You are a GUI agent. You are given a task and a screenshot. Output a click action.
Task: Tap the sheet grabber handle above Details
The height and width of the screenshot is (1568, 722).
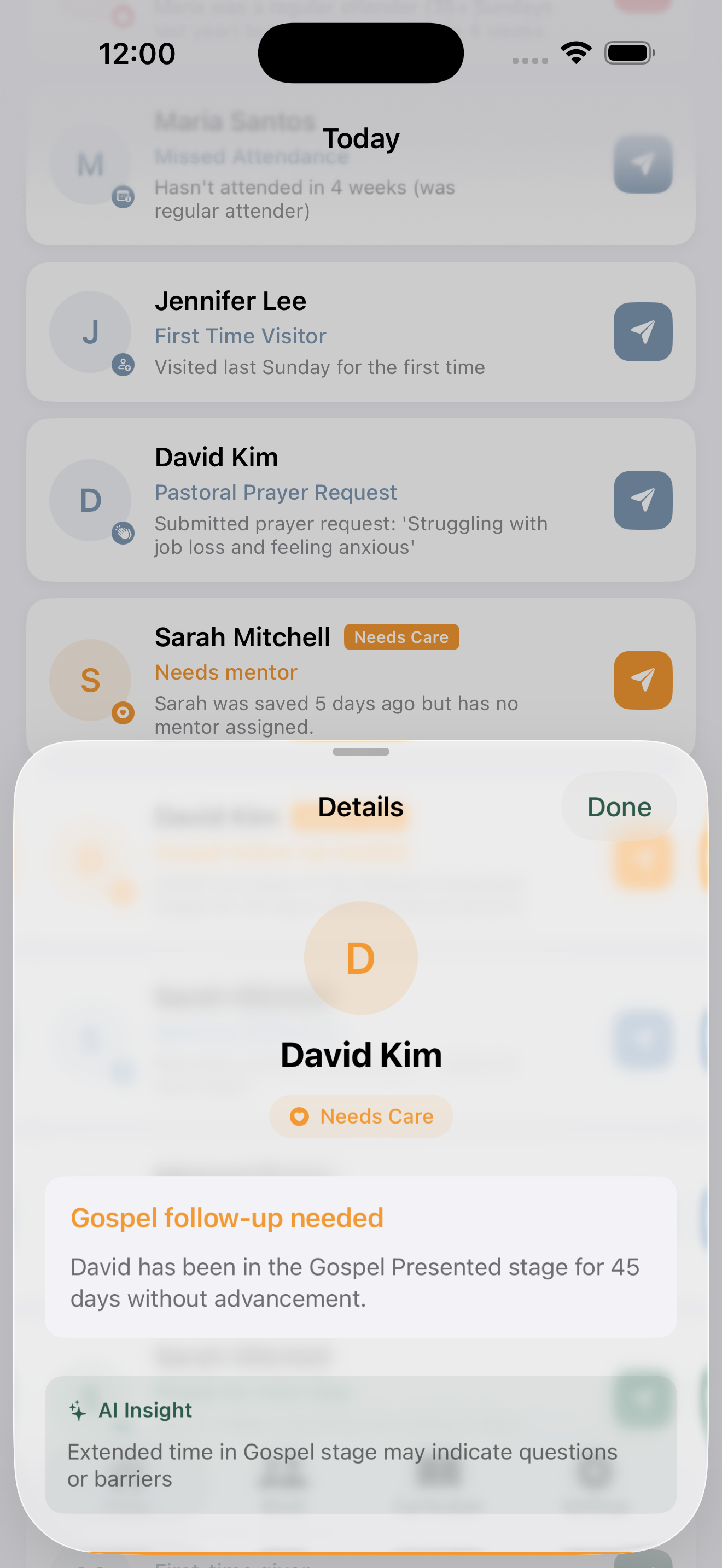point(360,752)
